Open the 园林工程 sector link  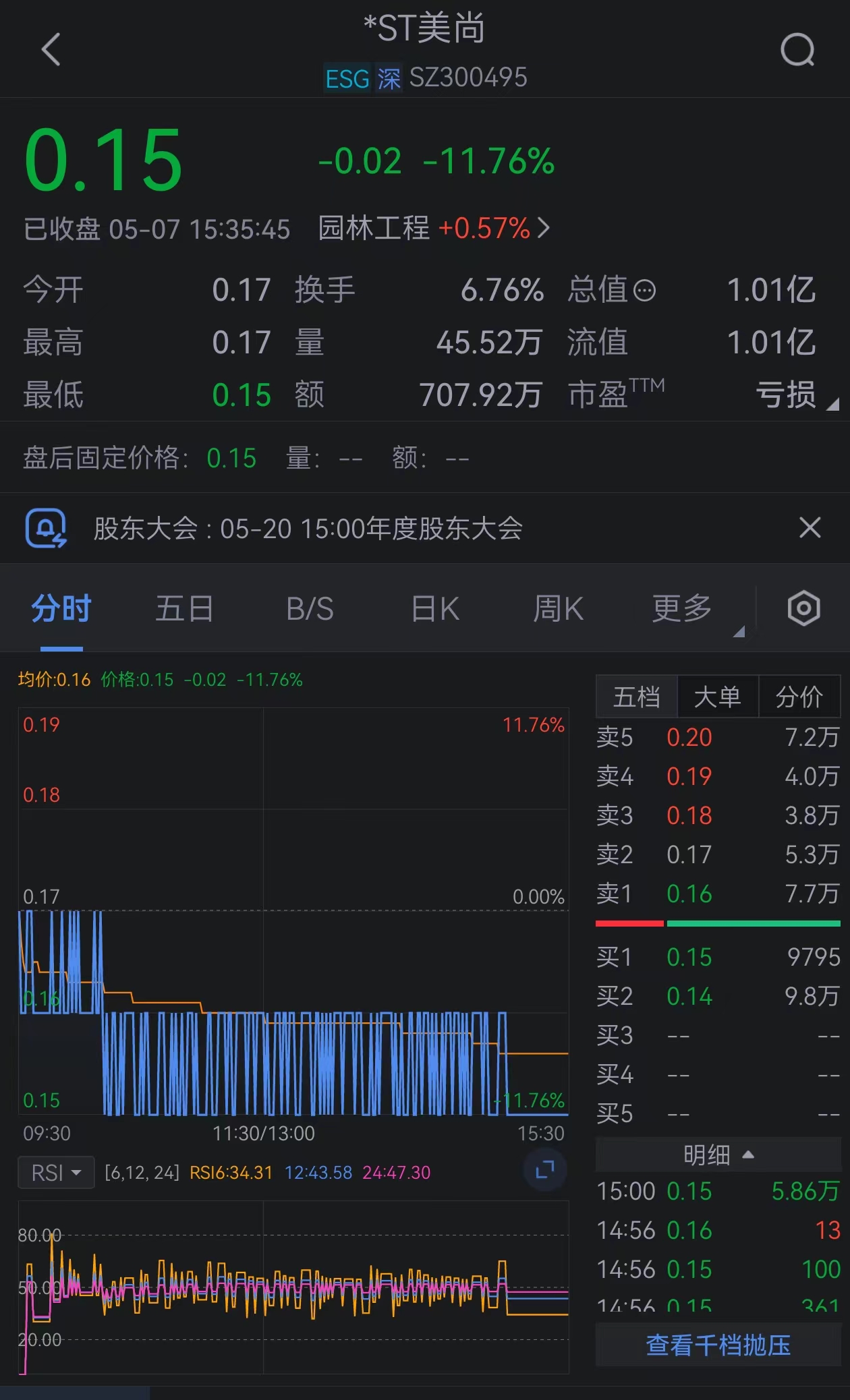coord(434,229)
